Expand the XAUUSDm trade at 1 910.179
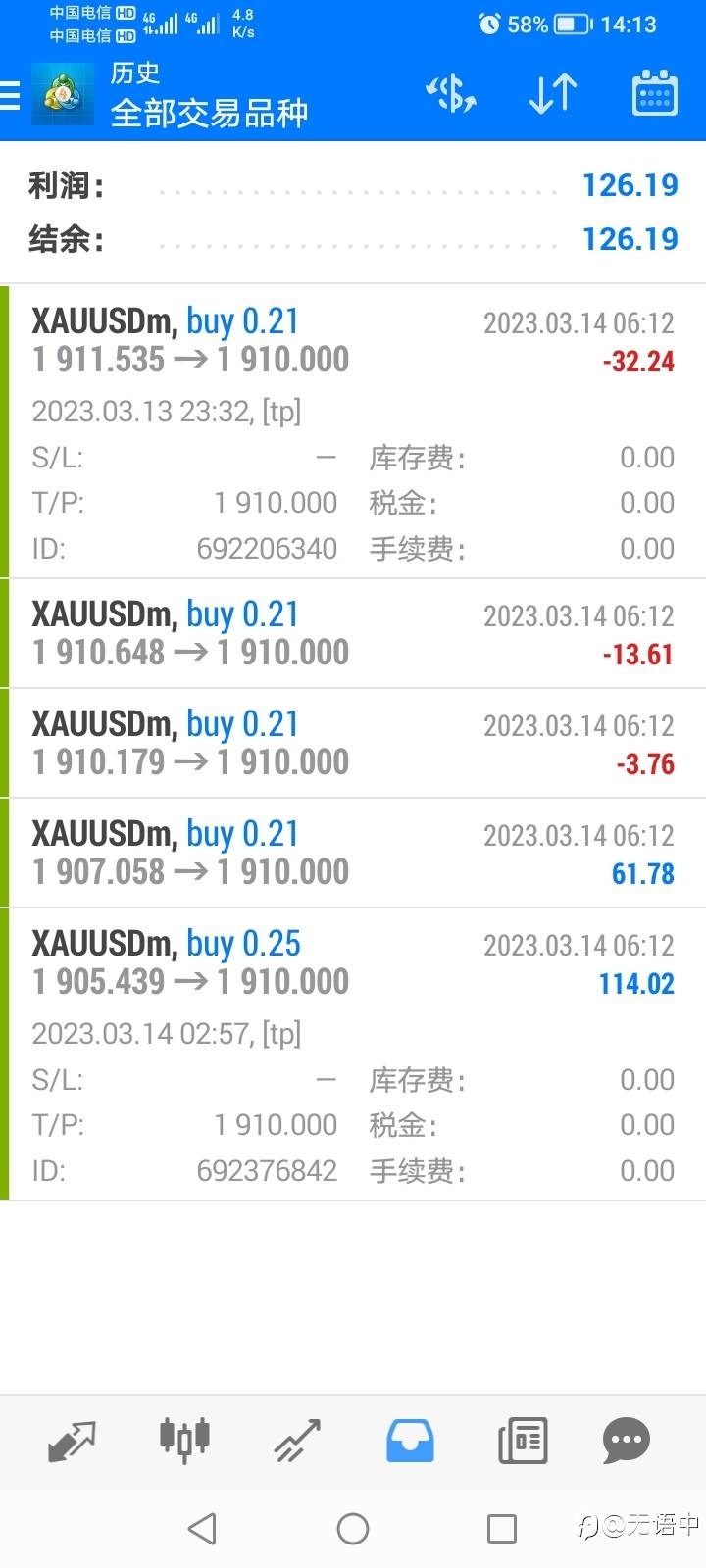The height and width of the screenshot is (1568, 706). point(353,743)
